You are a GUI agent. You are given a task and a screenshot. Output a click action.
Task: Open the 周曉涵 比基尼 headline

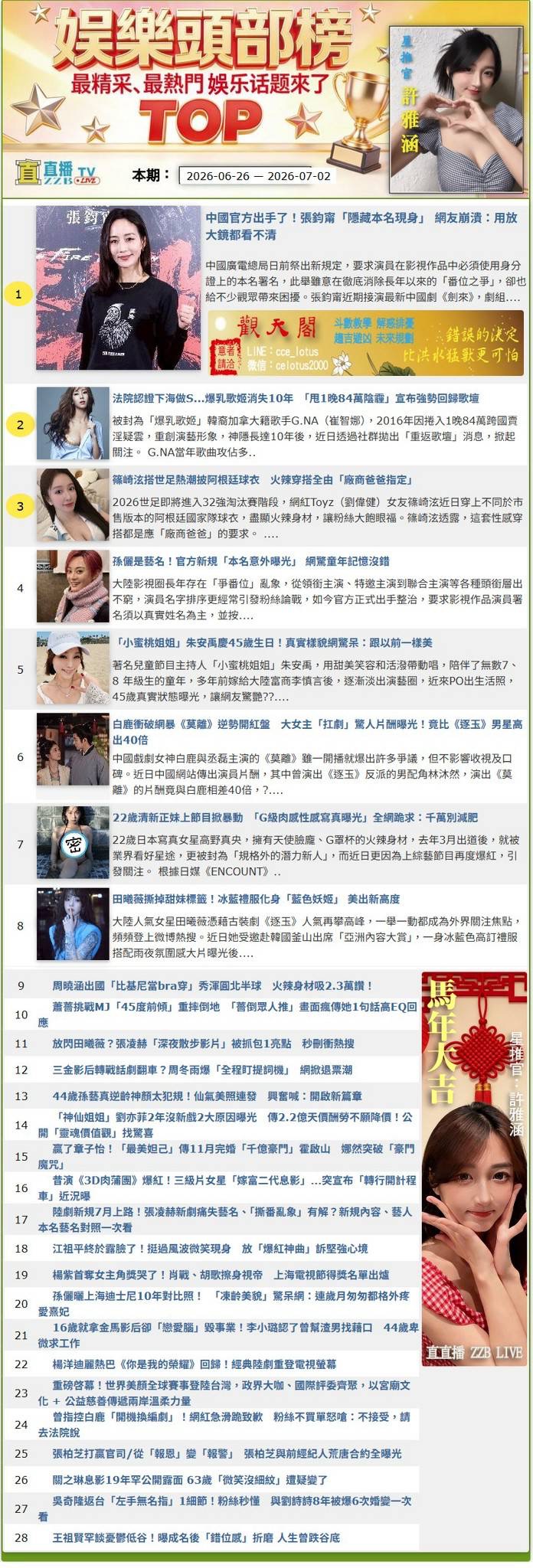213,986
